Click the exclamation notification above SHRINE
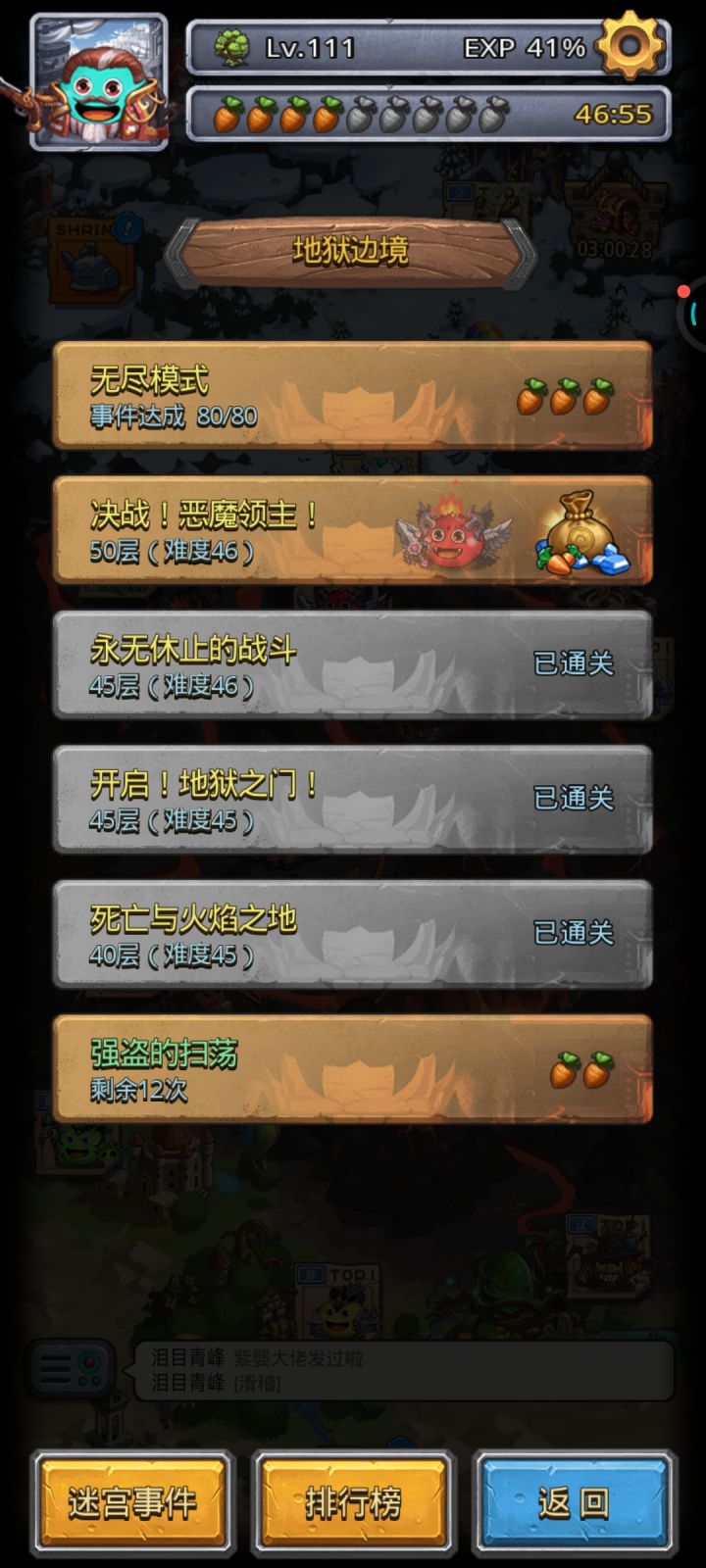This screenshot has height=1568, width=706. tap(126, 227)
